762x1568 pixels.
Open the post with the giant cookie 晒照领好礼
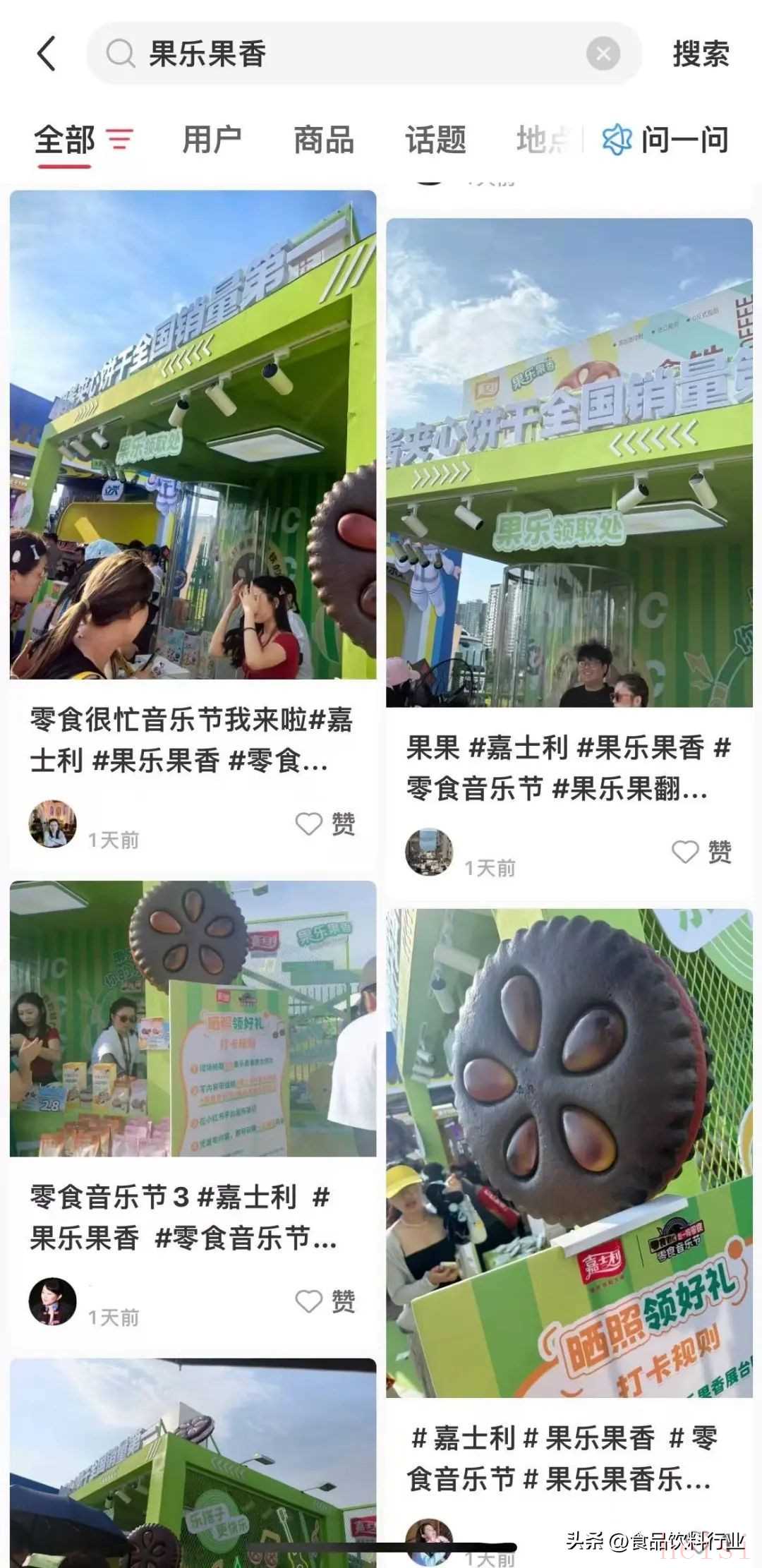pos(569,1152)
